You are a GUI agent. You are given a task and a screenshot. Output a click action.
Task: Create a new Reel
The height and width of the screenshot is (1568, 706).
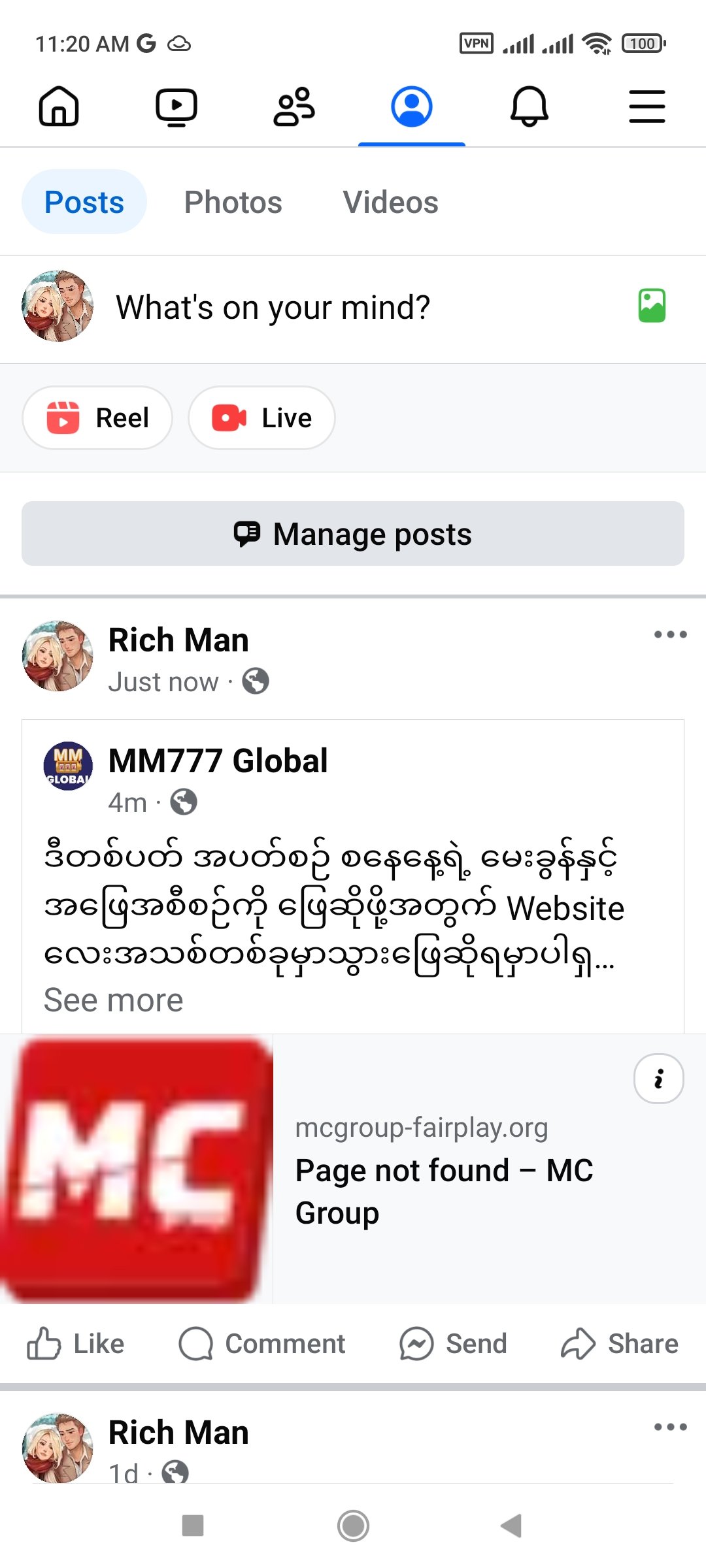pos(97,417)
